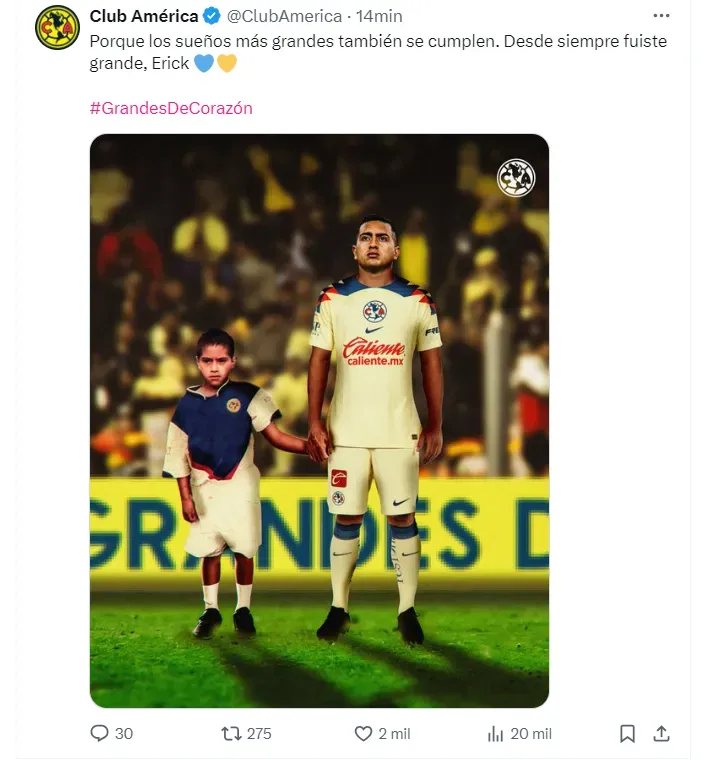The width and height of the screenshot is (706, 760).
Task: Open the @ClubAmerica handle link
Action: [x=282, y=17]
